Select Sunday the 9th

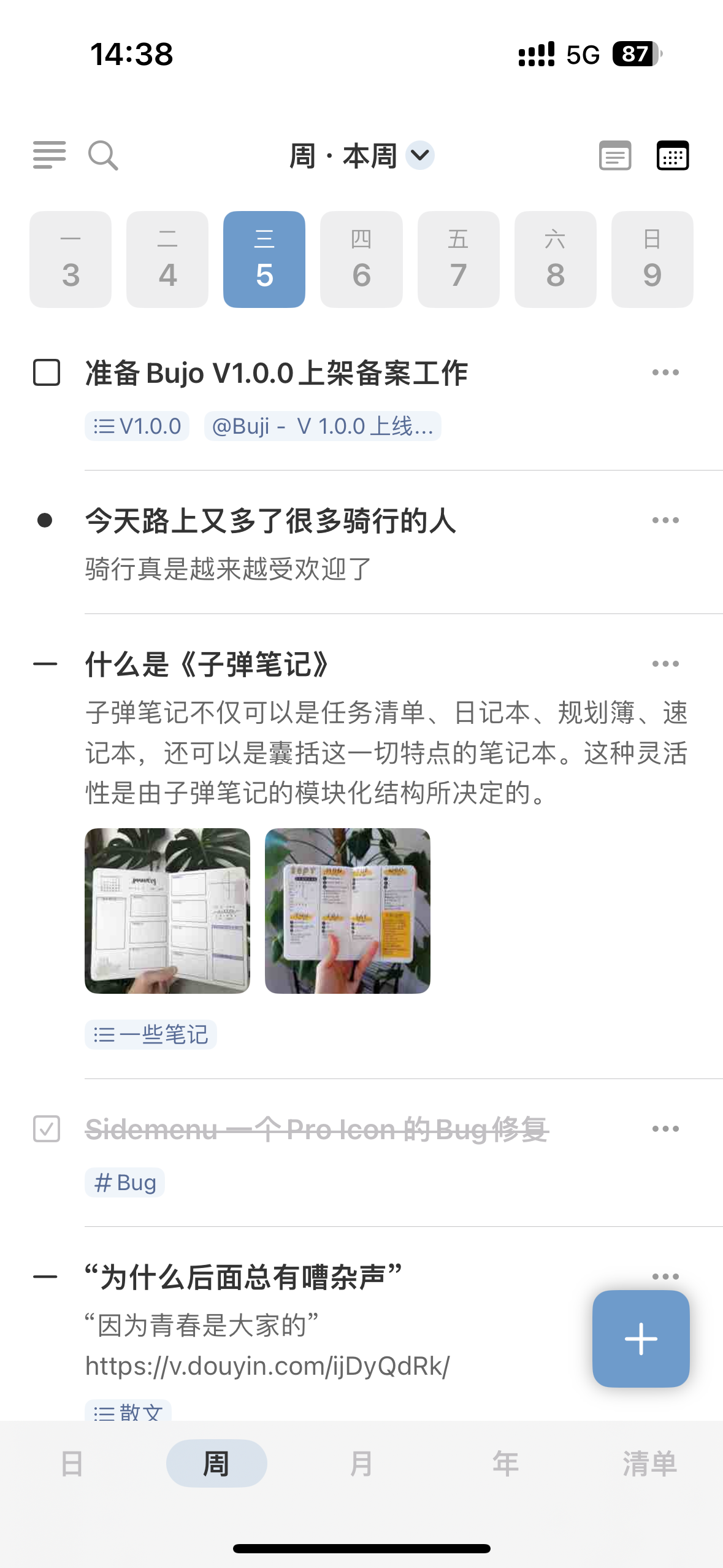pyautogui.click(x=652, y=259)
